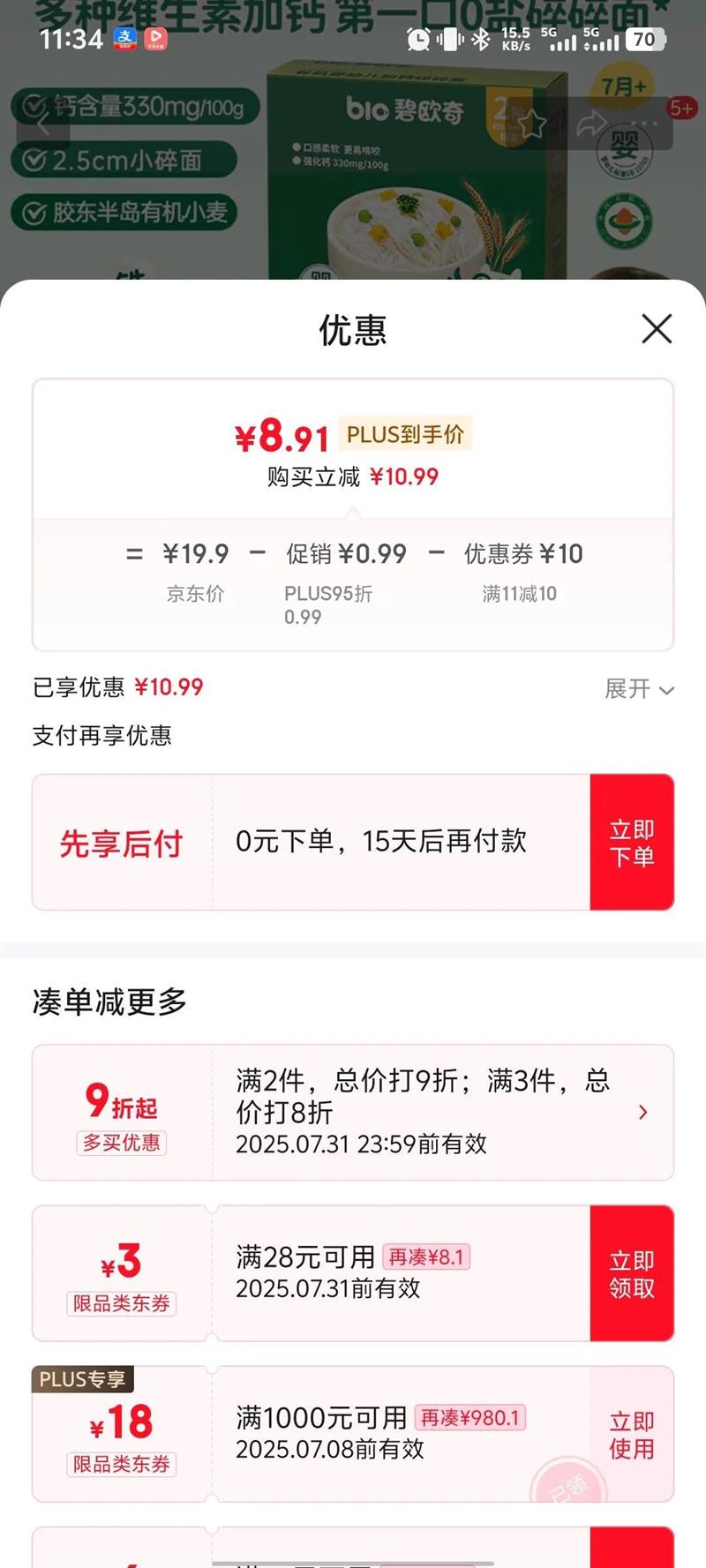Screen dimensions: 706x1568
Task: Tap 立即下单 for 先享后付
Action: (632, 843)
